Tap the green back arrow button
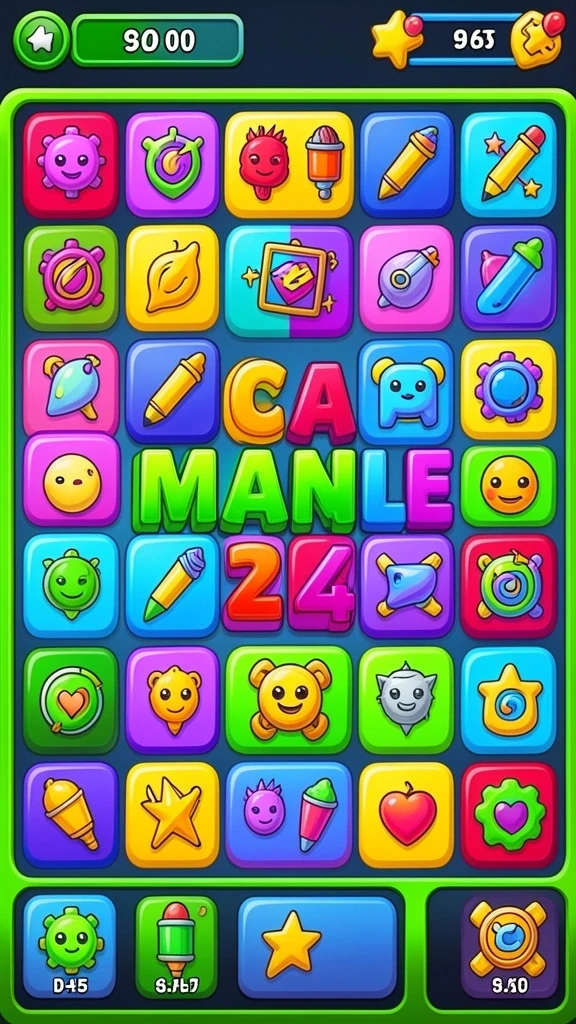The image size is (576, 1024). (41, 40)
